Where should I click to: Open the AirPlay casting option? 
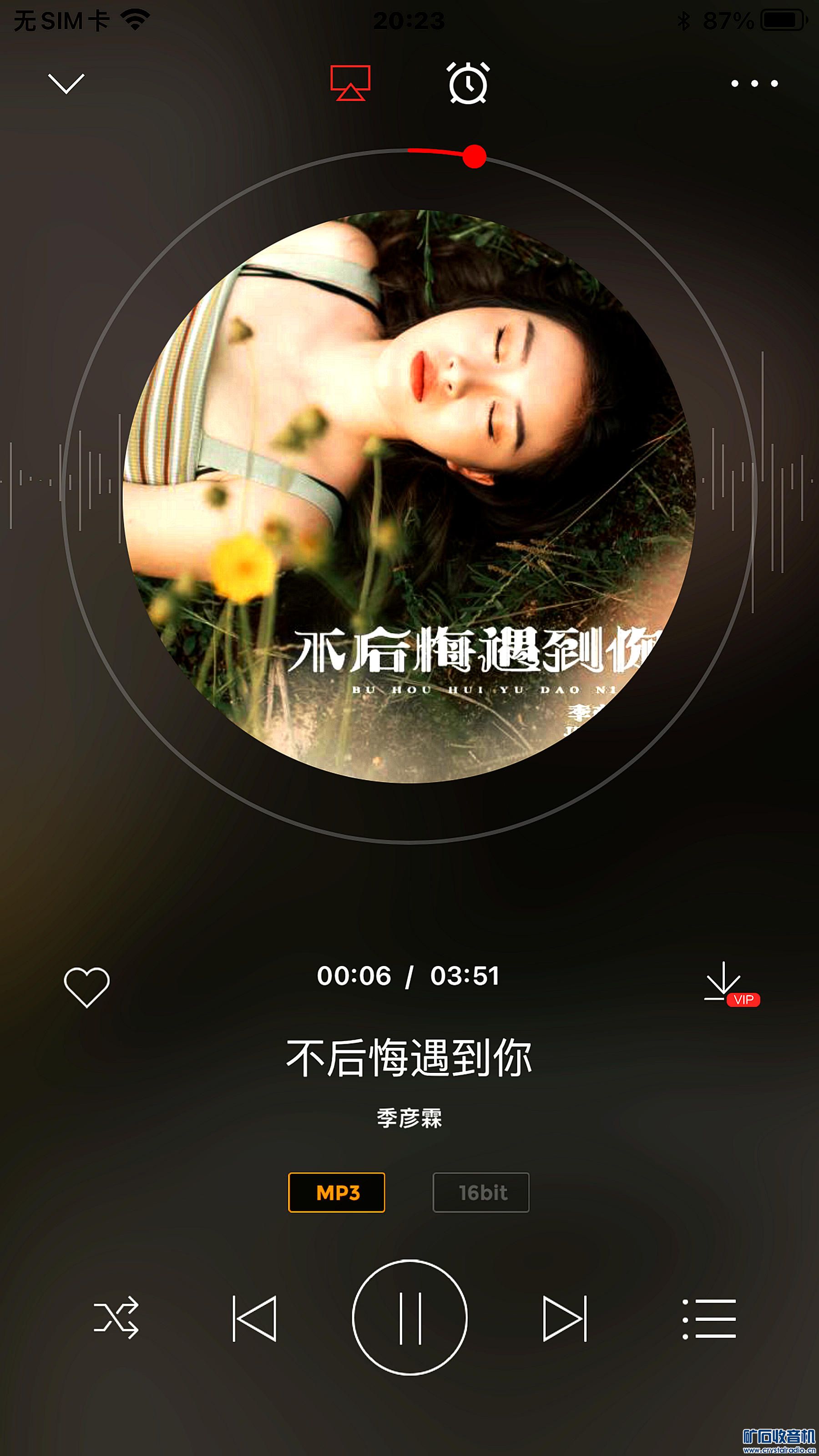point(350,83)
